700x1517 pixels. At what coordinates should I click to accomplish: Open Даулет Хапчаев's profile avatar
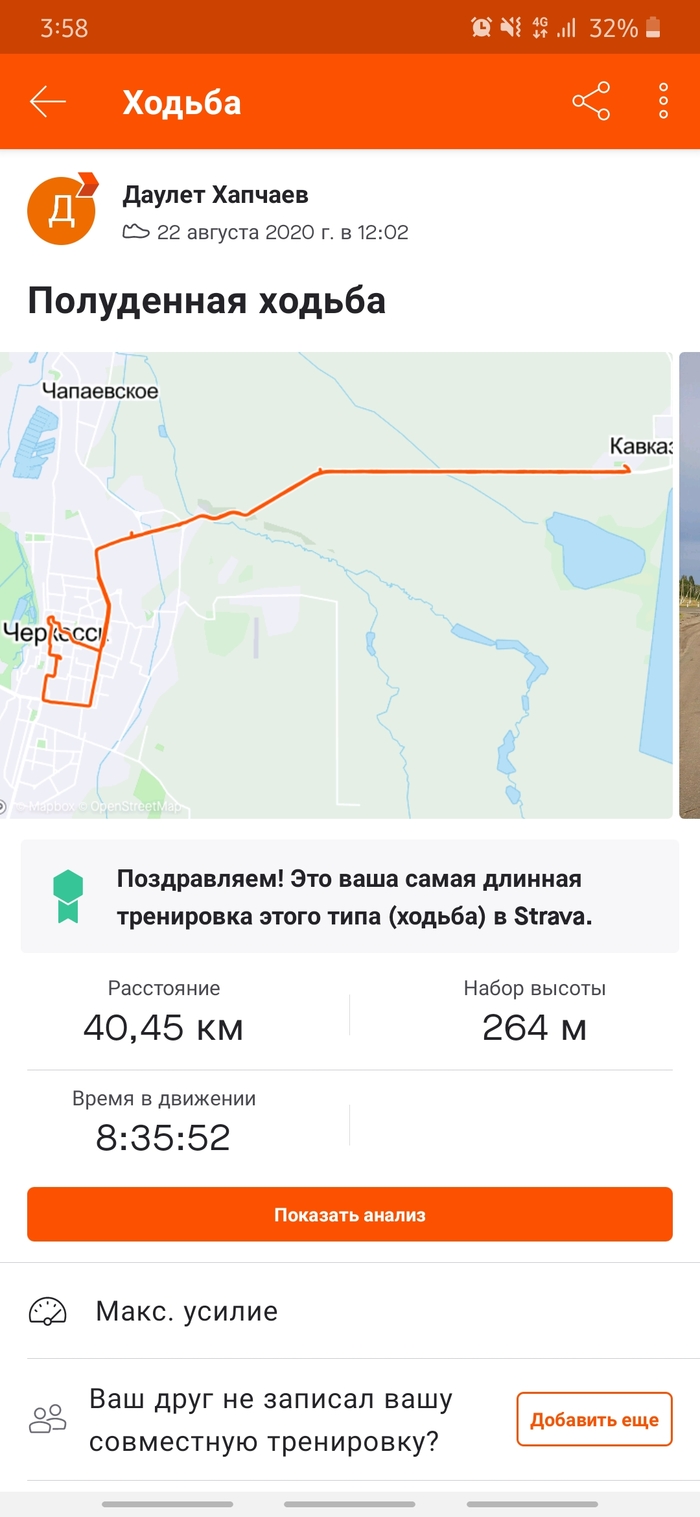click(x=61, y=210)
